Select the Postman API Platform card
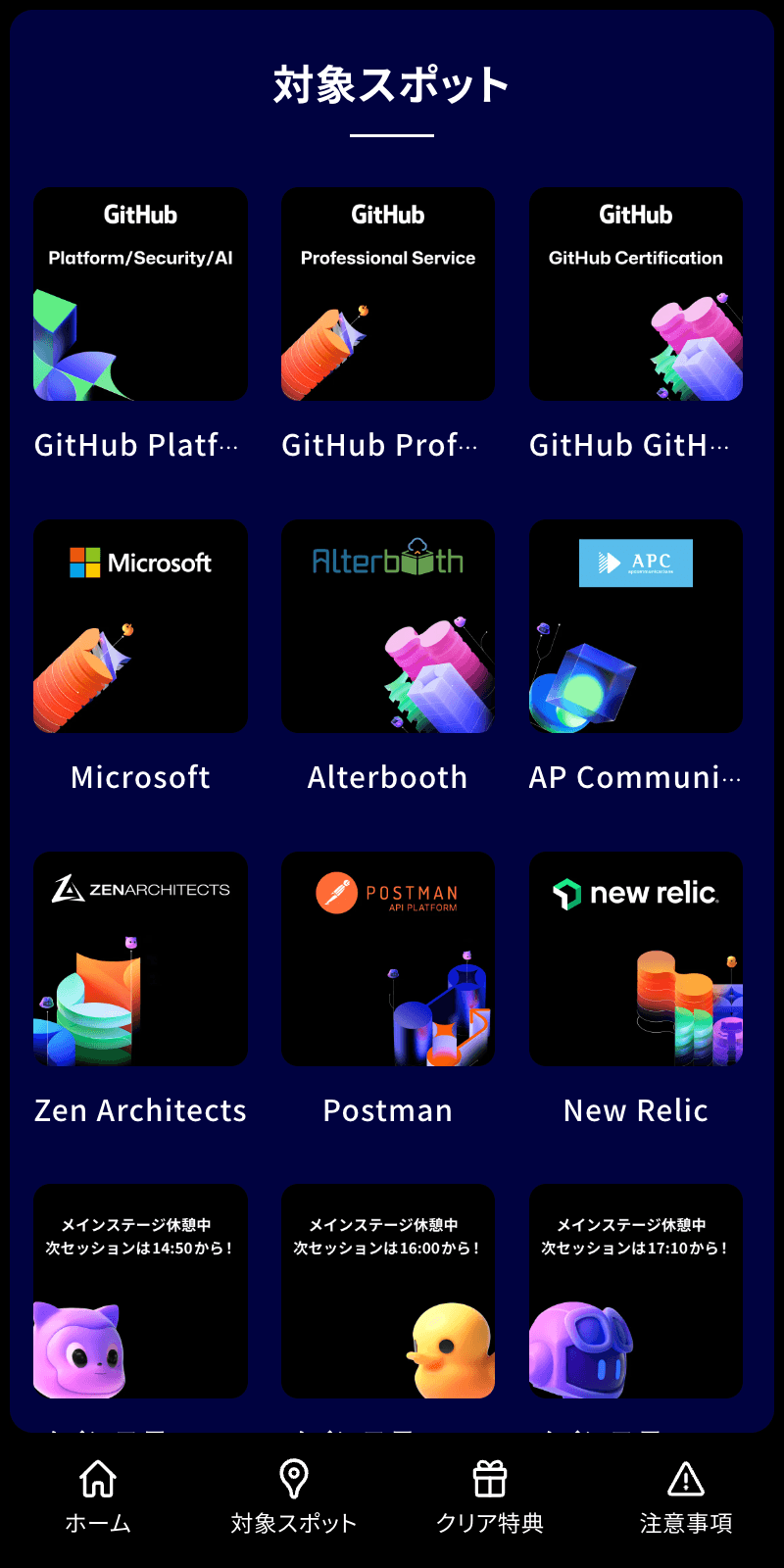The image size is (784, 1568). 388,958
